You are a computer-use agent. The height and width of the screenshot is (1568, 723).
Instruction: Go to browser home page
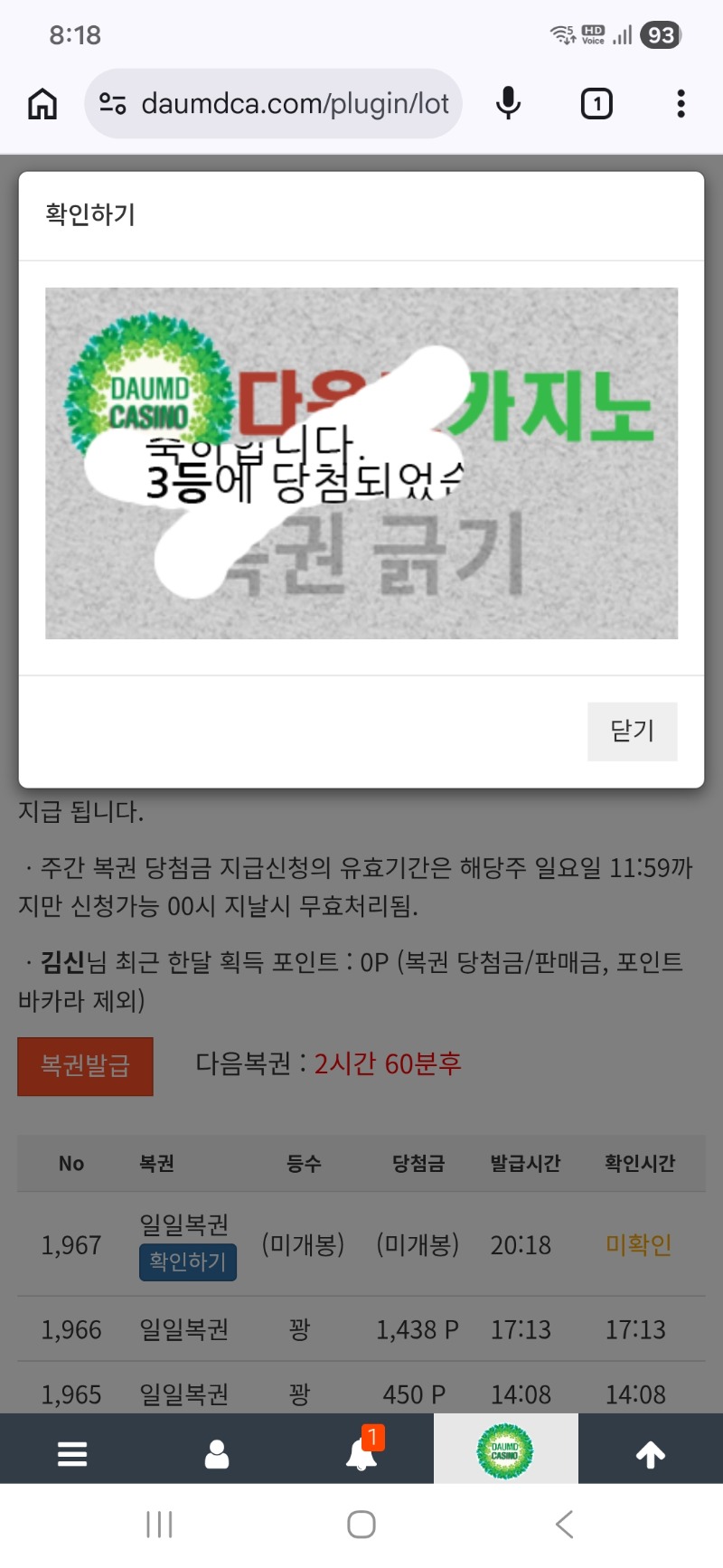click(x=42, y=104)
